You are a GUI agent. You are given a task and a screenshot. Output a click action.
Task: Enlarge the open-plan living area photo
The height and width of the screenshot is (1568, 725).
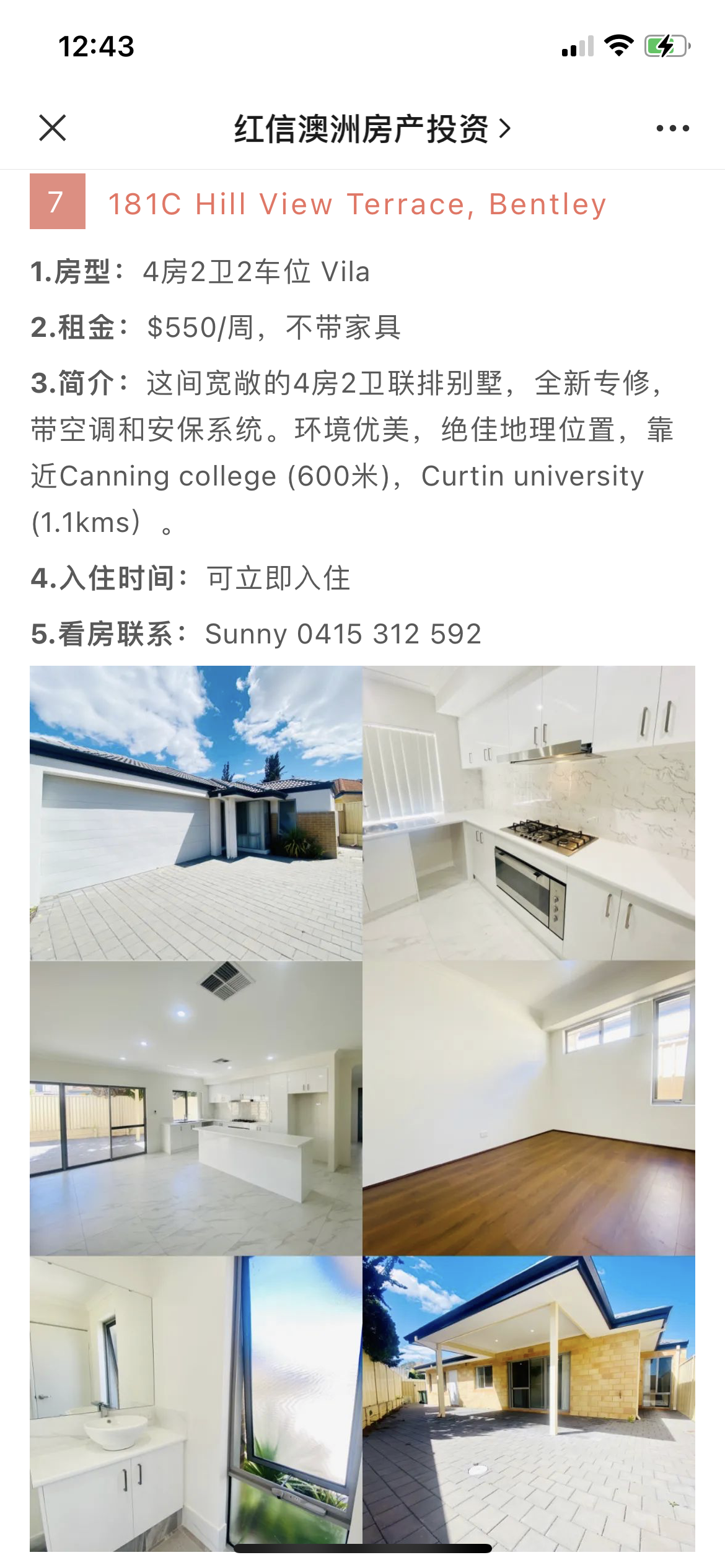(196, 1108)
